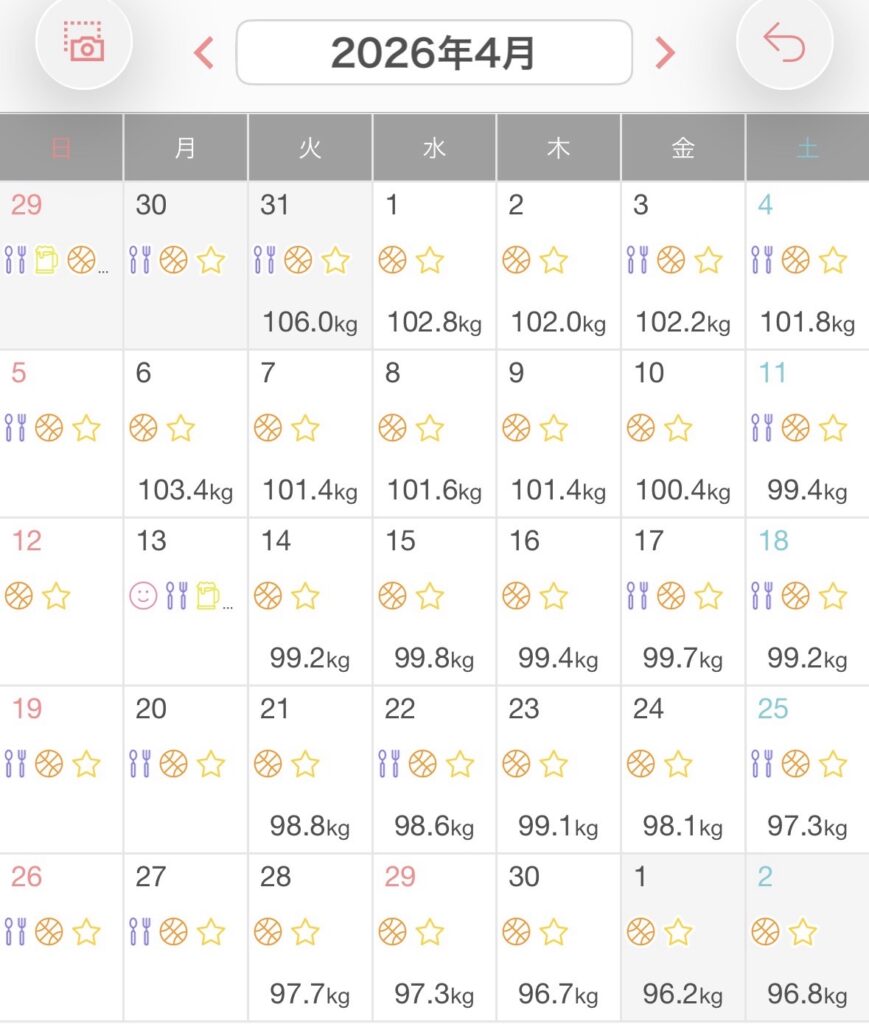Viewport: 869px width, 1024px height.
Task: Select April 18 with 99.2kg
Action: click(808, 601)
